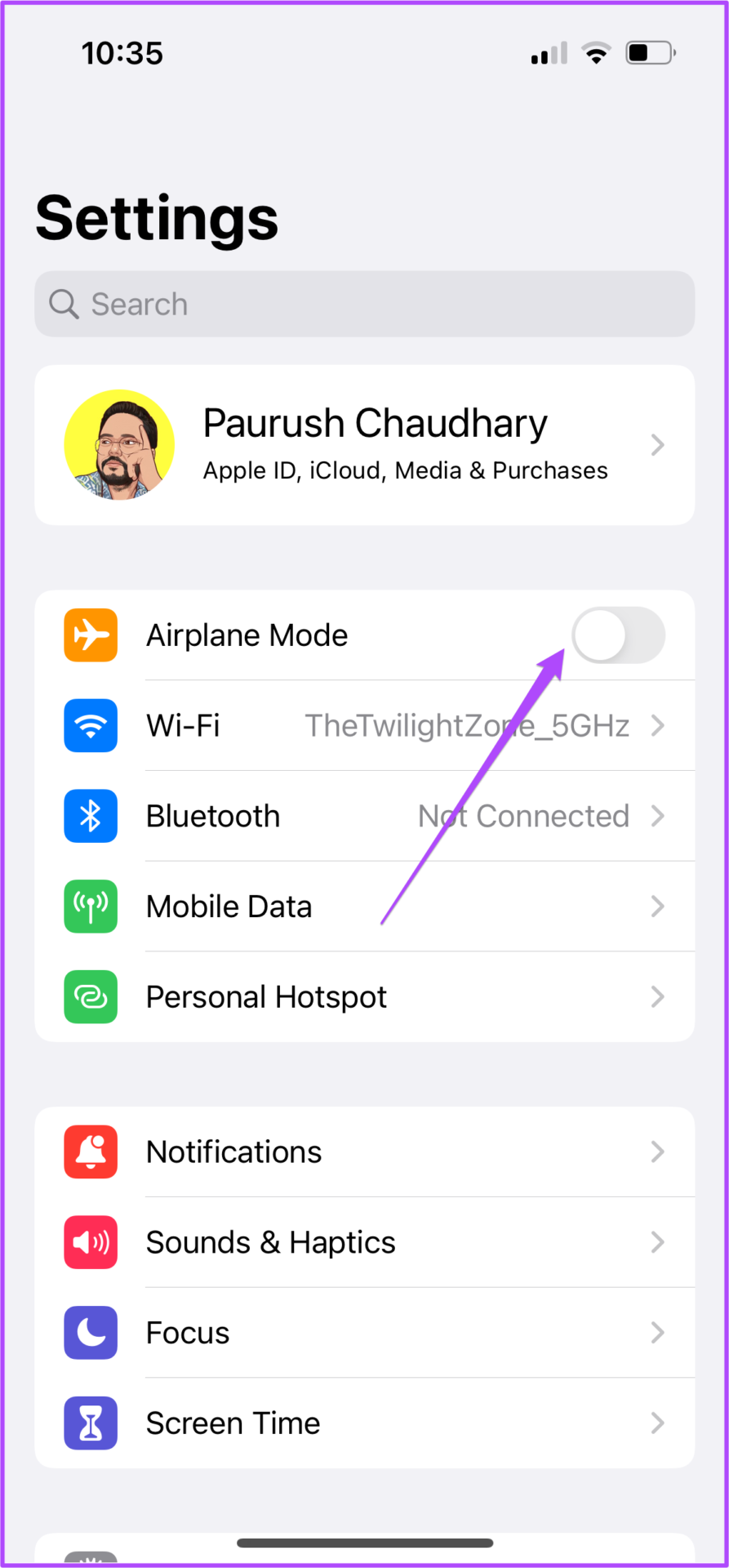This screenshot has height=1568, width=729.
Task: Open Wi-Fi settings
Action: [364, 725]
